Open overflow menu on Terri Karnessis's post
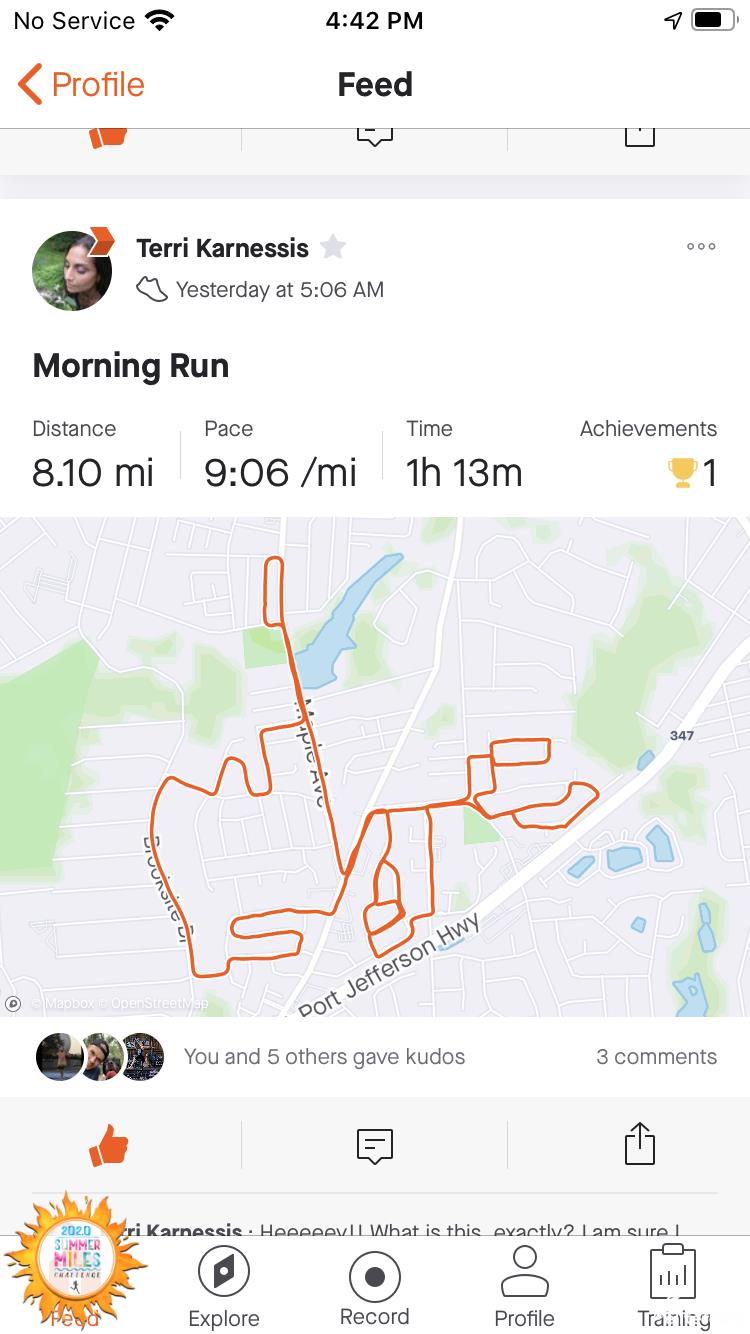This screenshot has height=1334, width=750. (700, 247)
